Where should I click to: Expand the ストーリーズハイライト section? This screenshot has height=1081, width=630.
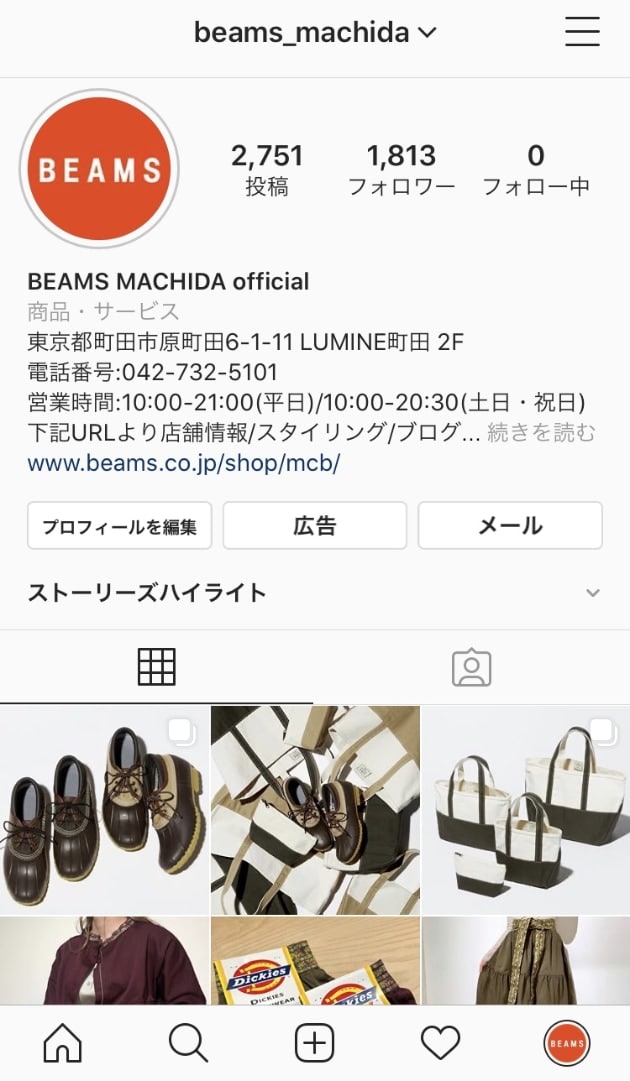(592, 593)
